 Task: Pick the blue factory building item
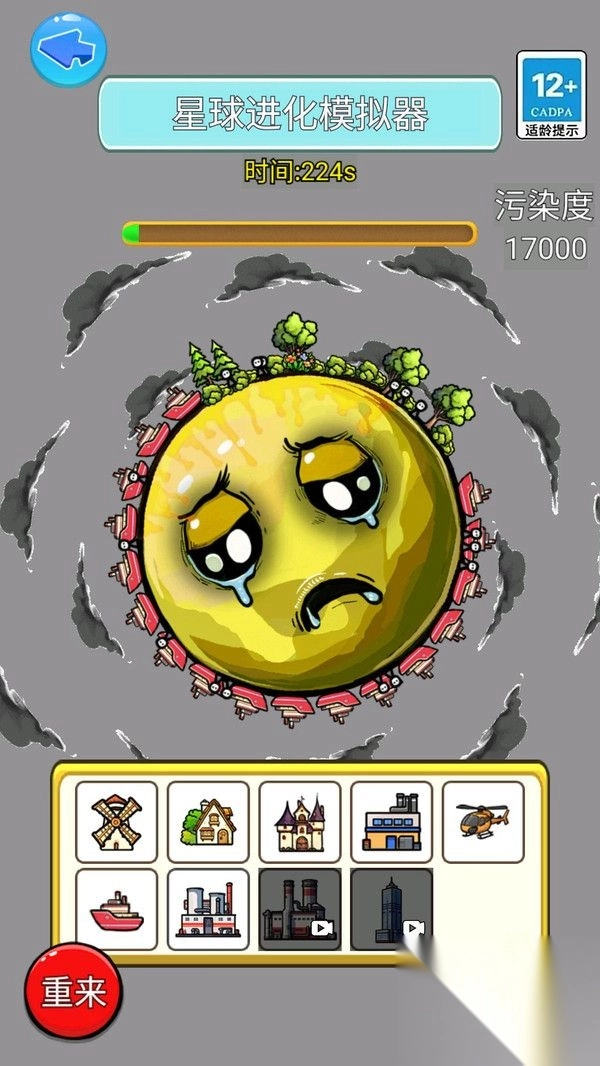391,822
